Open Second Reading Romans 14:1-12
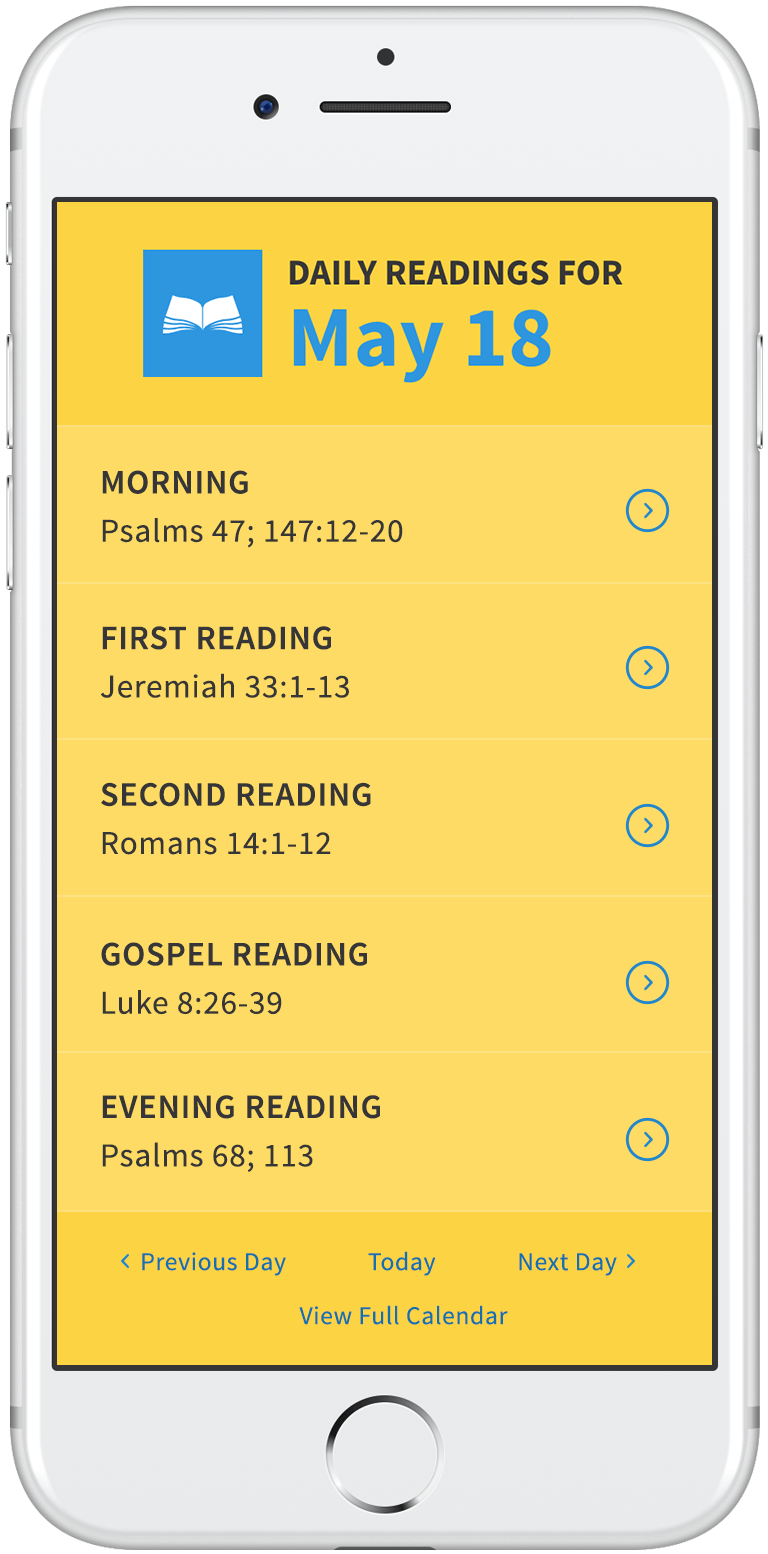This screenshot has height=1554, width=768. click(646, 825)
